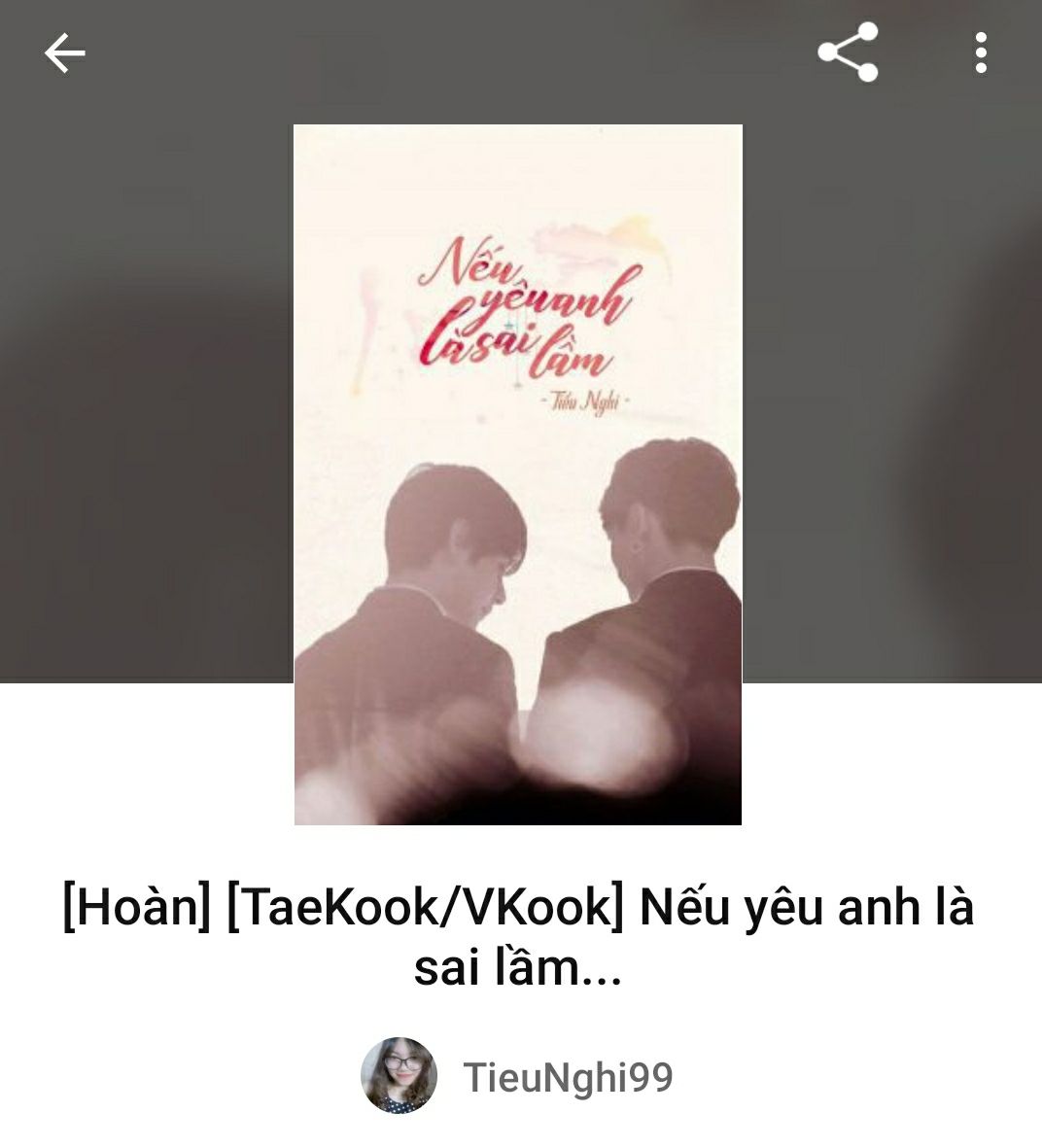Go back with the arrow icon
The image size is (1042, 1148).
click(x=64, y=52)
